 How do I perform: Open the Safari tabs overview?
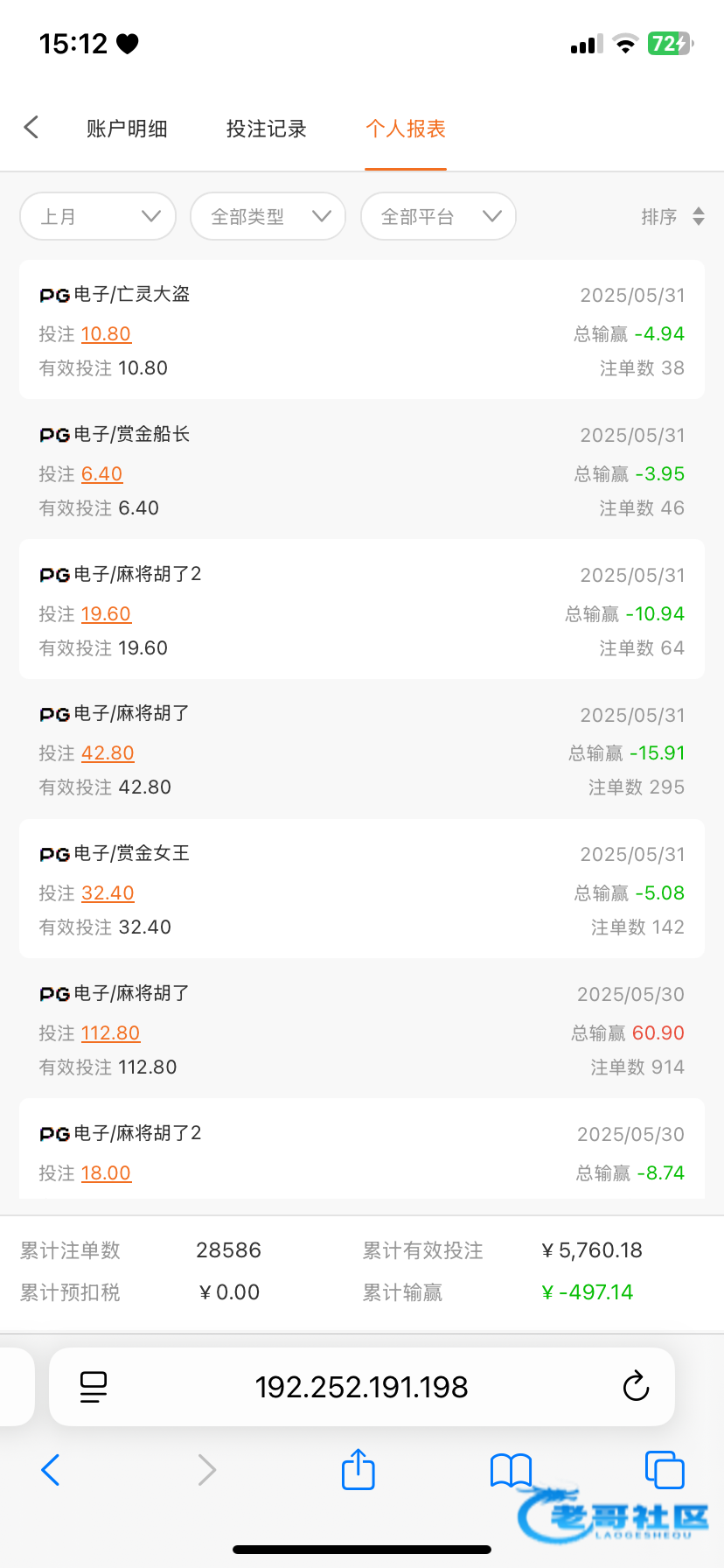pyautogui.click(x=665, y=1469)
